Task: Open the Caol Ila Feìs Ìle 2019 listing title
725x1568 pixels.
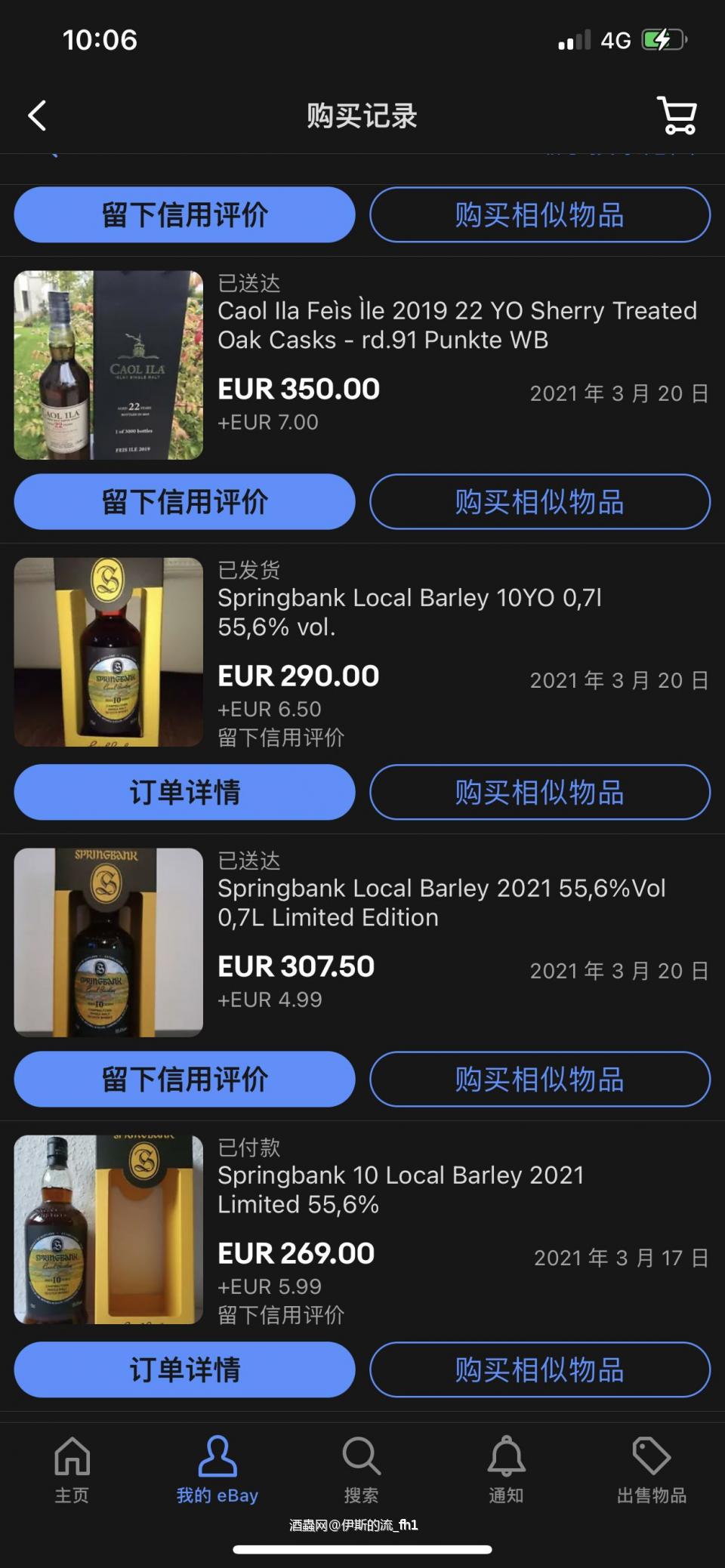Action: (x=456, y=325)
